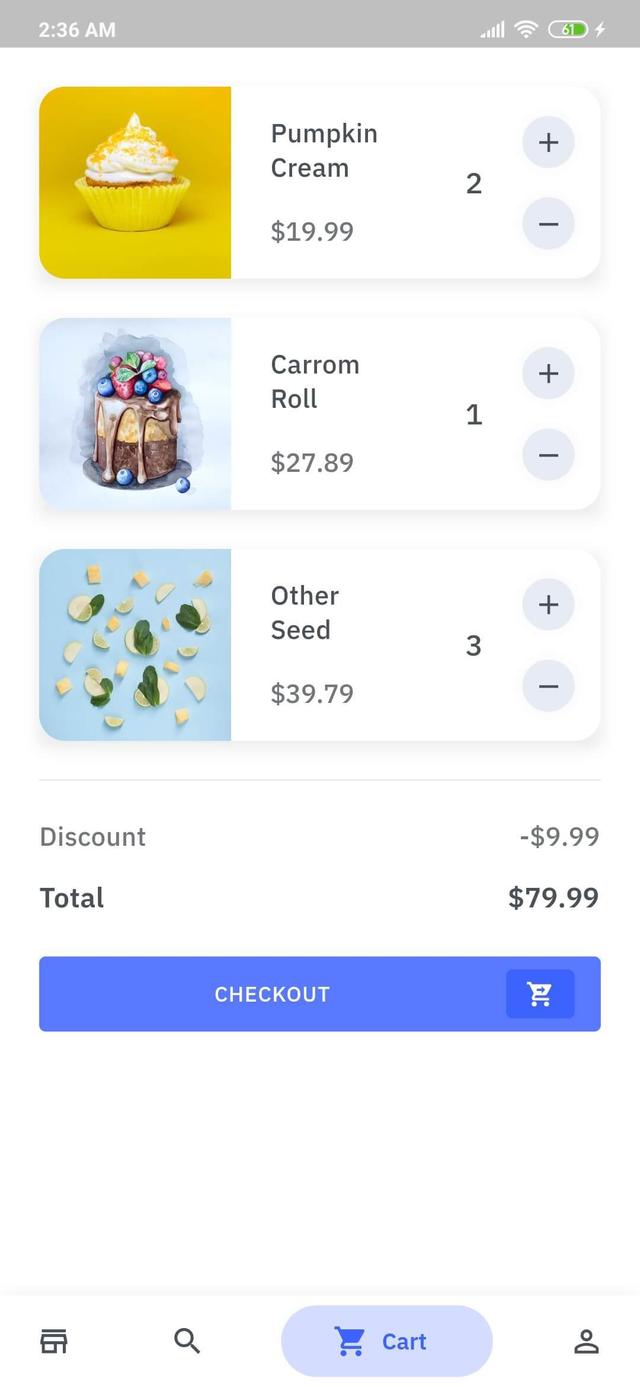This screenshot has height=1387, width=640.
Task: Remove one Carrom Roll
Action: click(548, 455)
